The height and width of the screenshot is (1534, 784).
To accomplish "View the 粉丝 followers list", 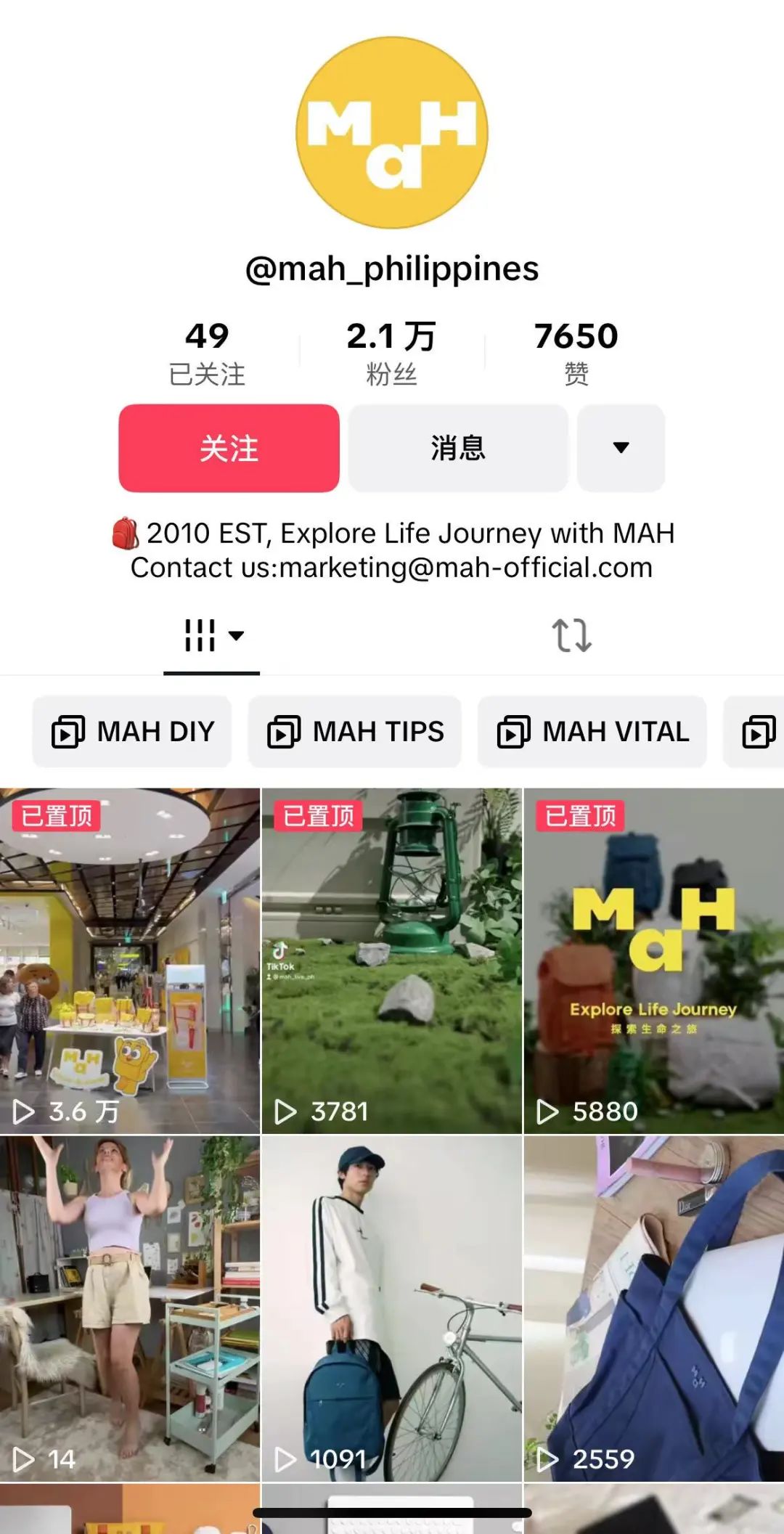I will point(391,354).
